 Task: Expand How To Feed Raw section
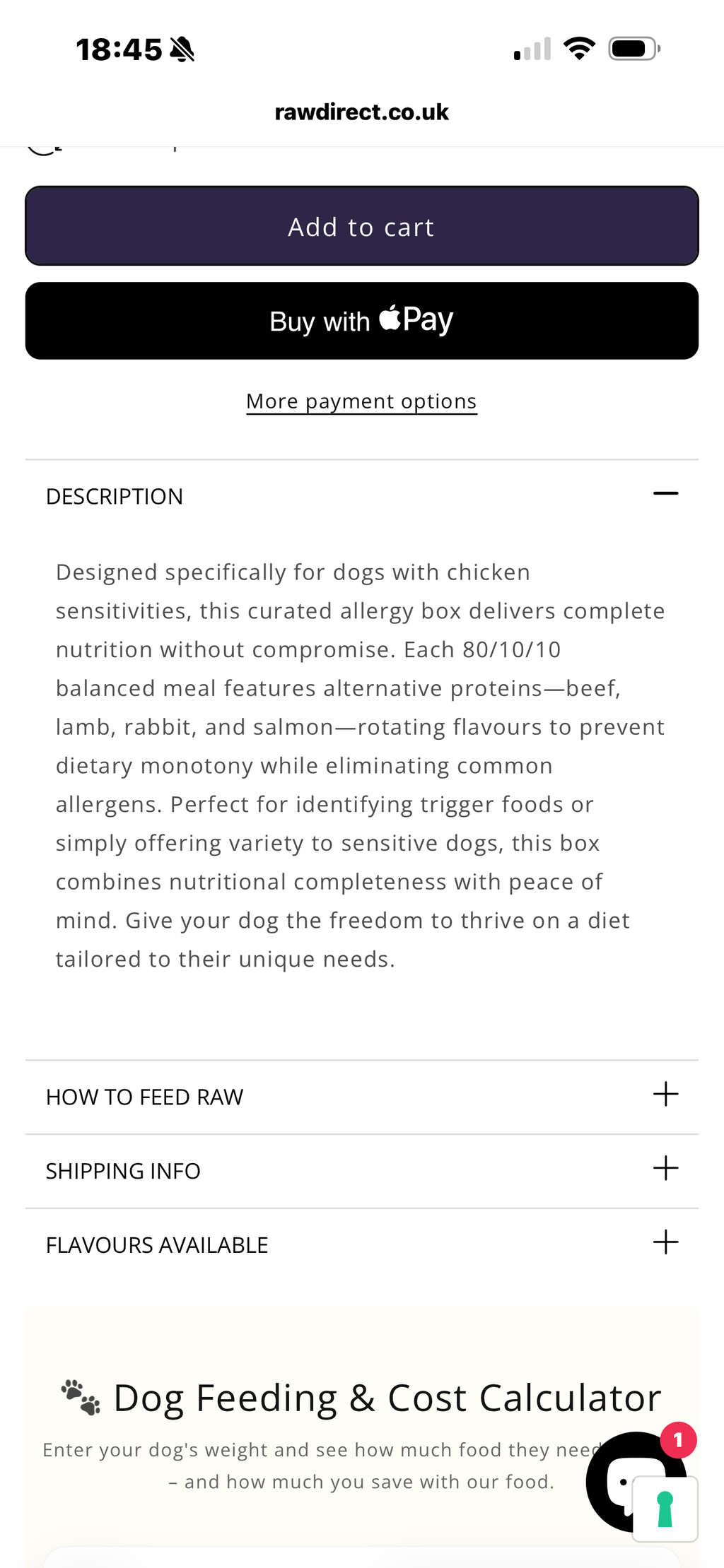(362, 1097)
